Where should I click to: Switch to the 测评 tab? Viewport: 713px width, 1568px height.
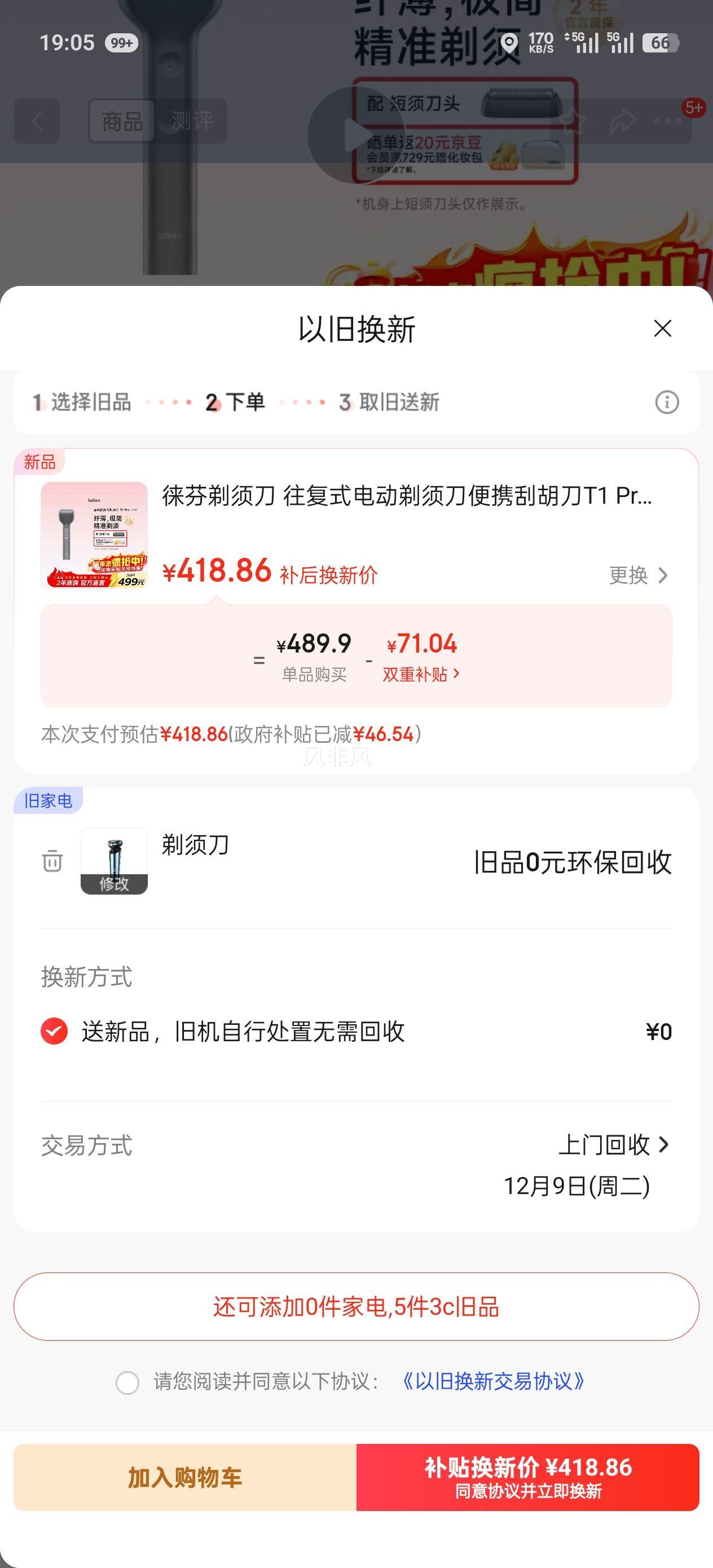tap(192, 121)
